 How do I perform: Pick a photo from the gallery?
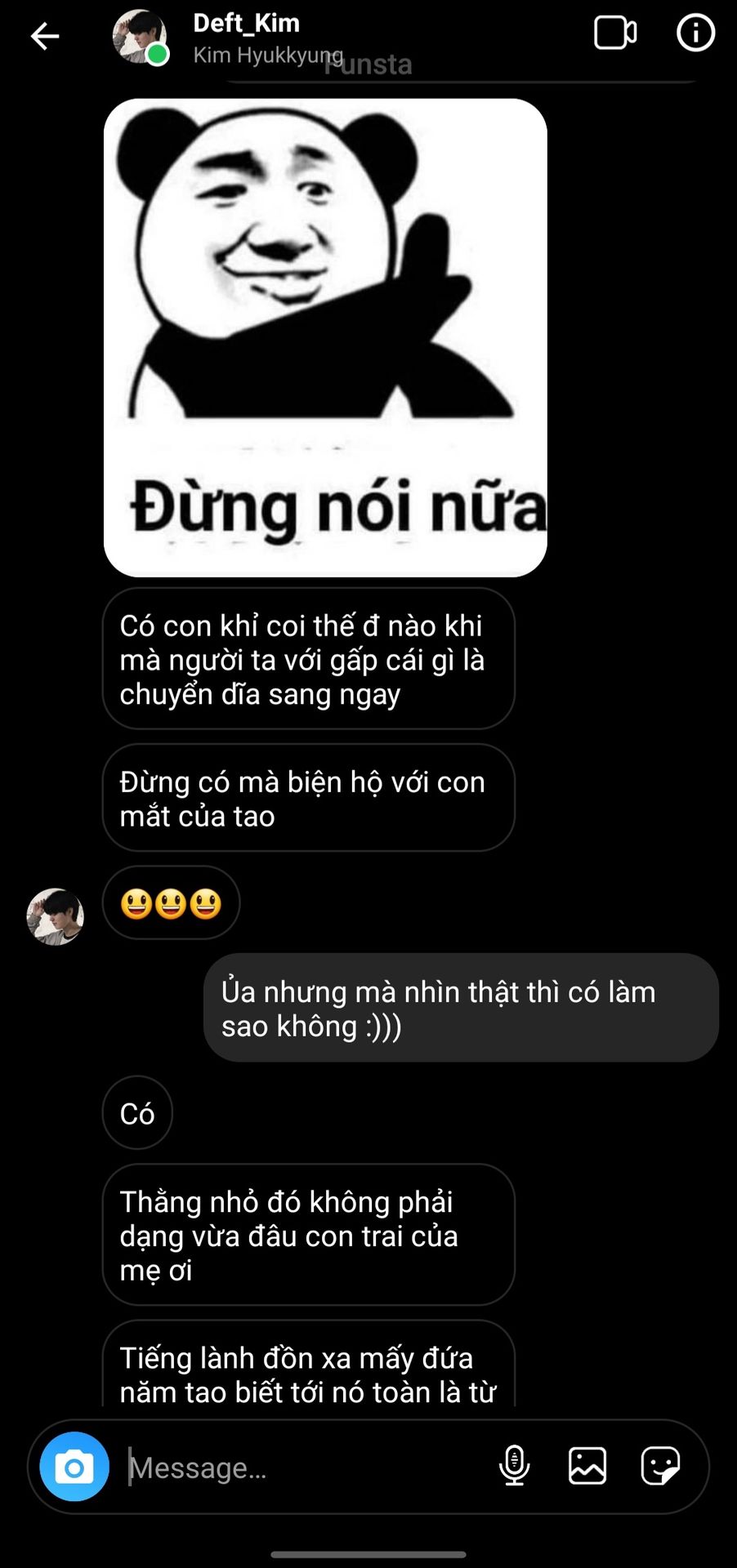[587, 1466]
